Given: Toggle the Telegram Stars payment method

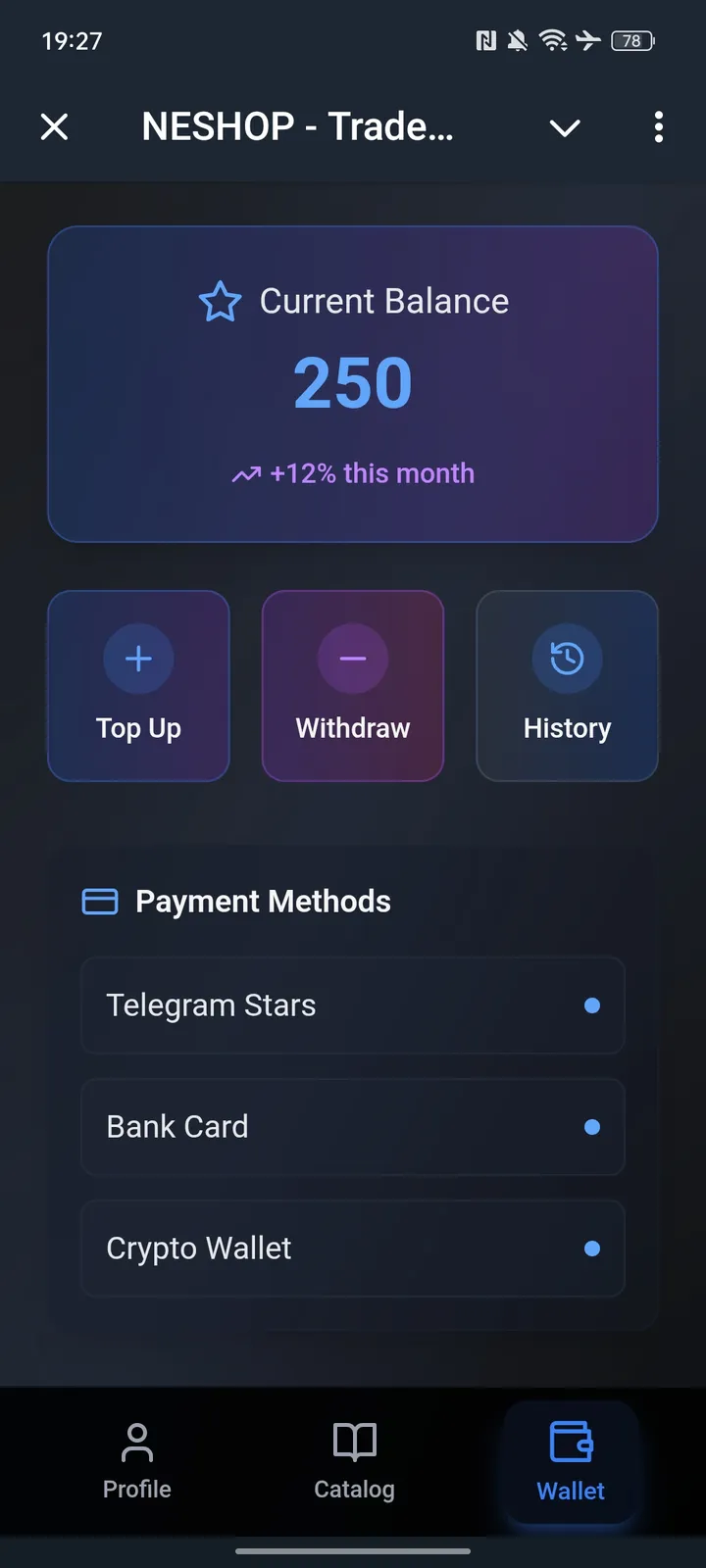Looking at the screenshot, I should coord(592,1005).
